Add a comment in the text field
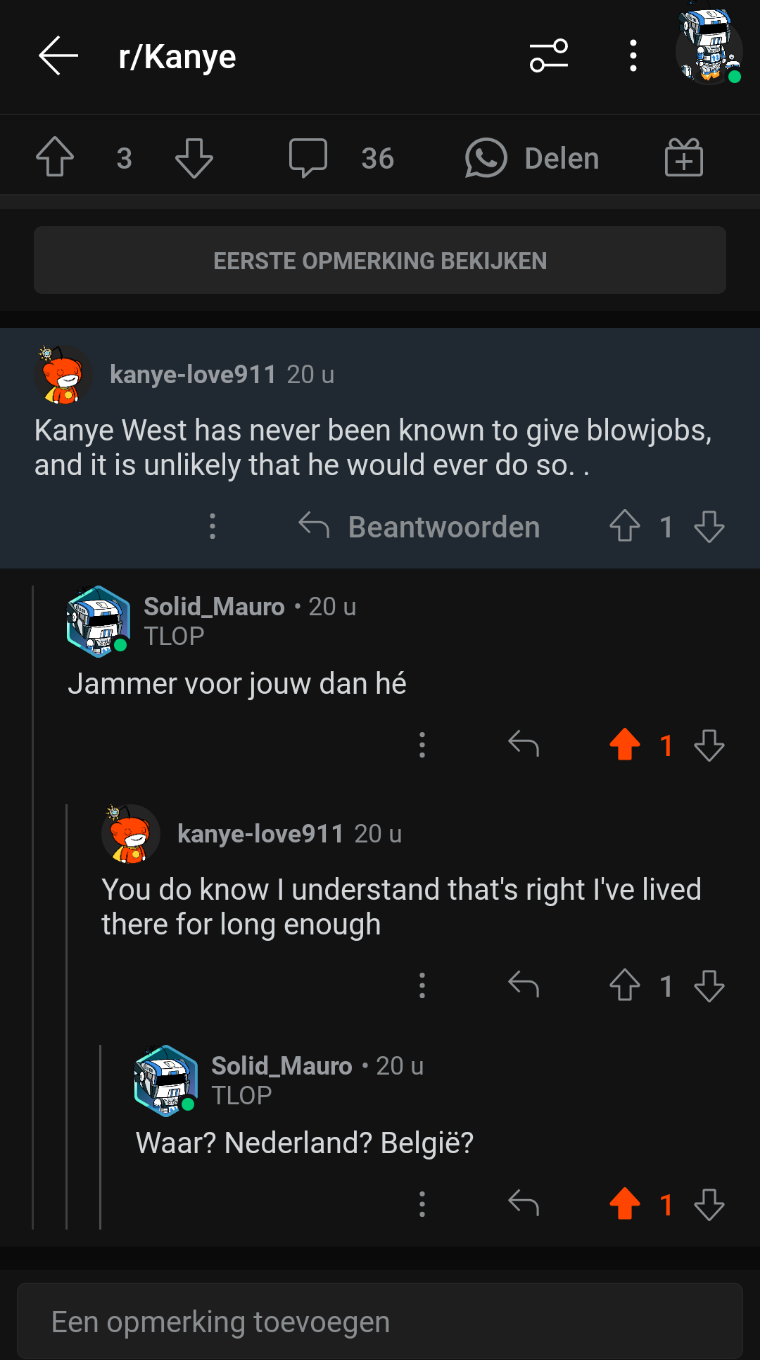 click(380, 1322)
